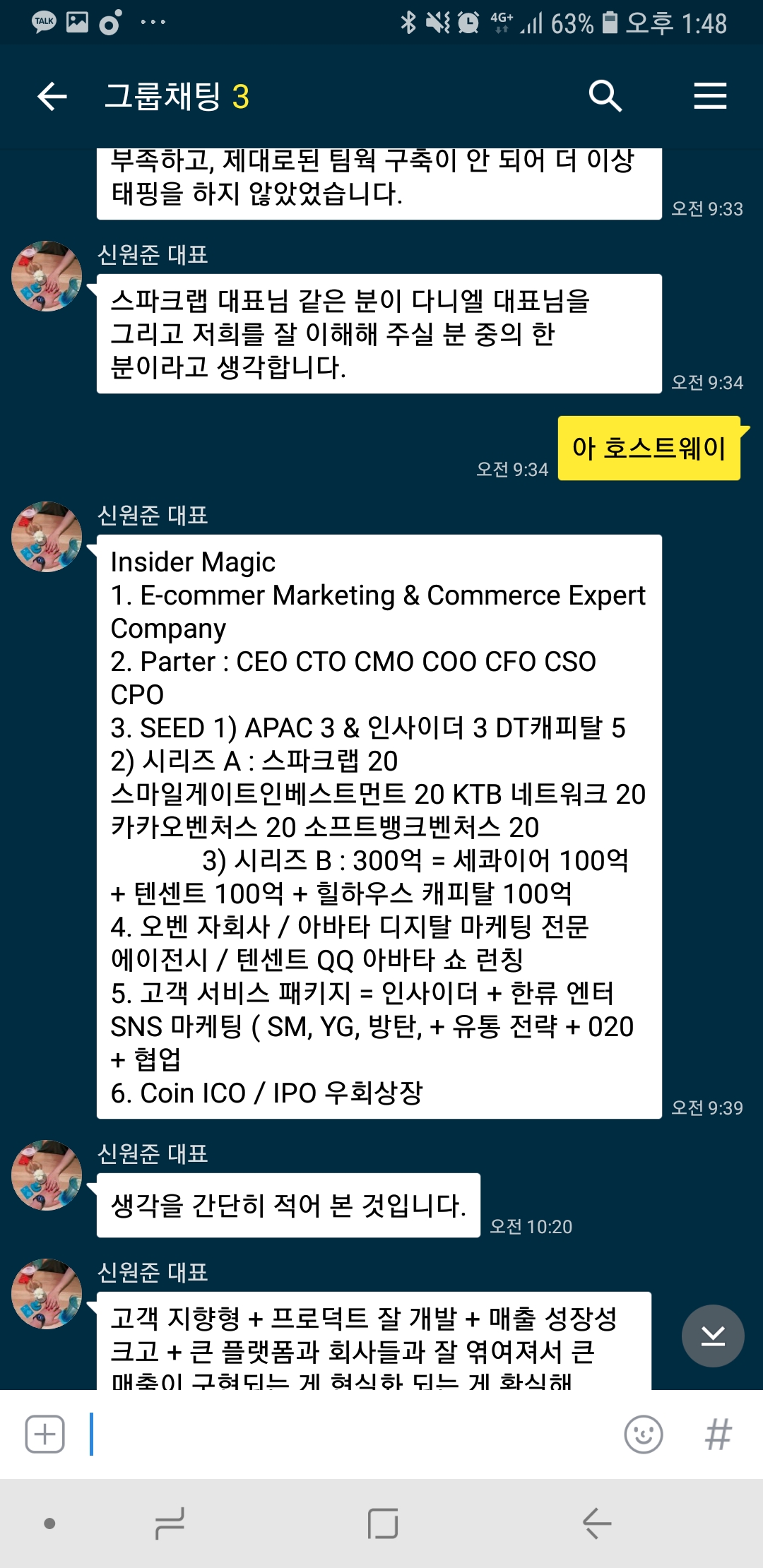
Task: Tap the system recent apps button
Action: click(170, 1524)
